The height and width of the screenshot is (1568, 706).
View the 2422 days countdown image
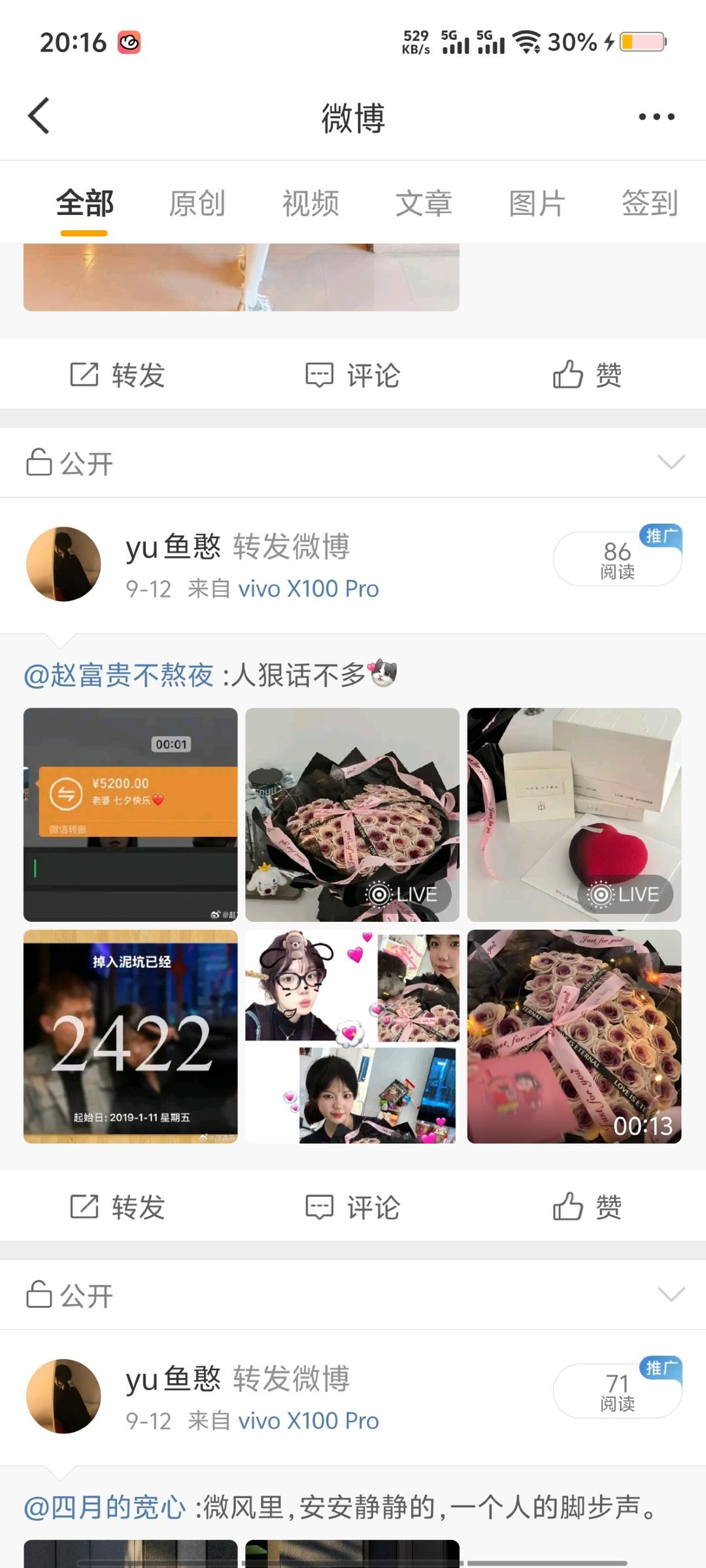pos(131,1037)
